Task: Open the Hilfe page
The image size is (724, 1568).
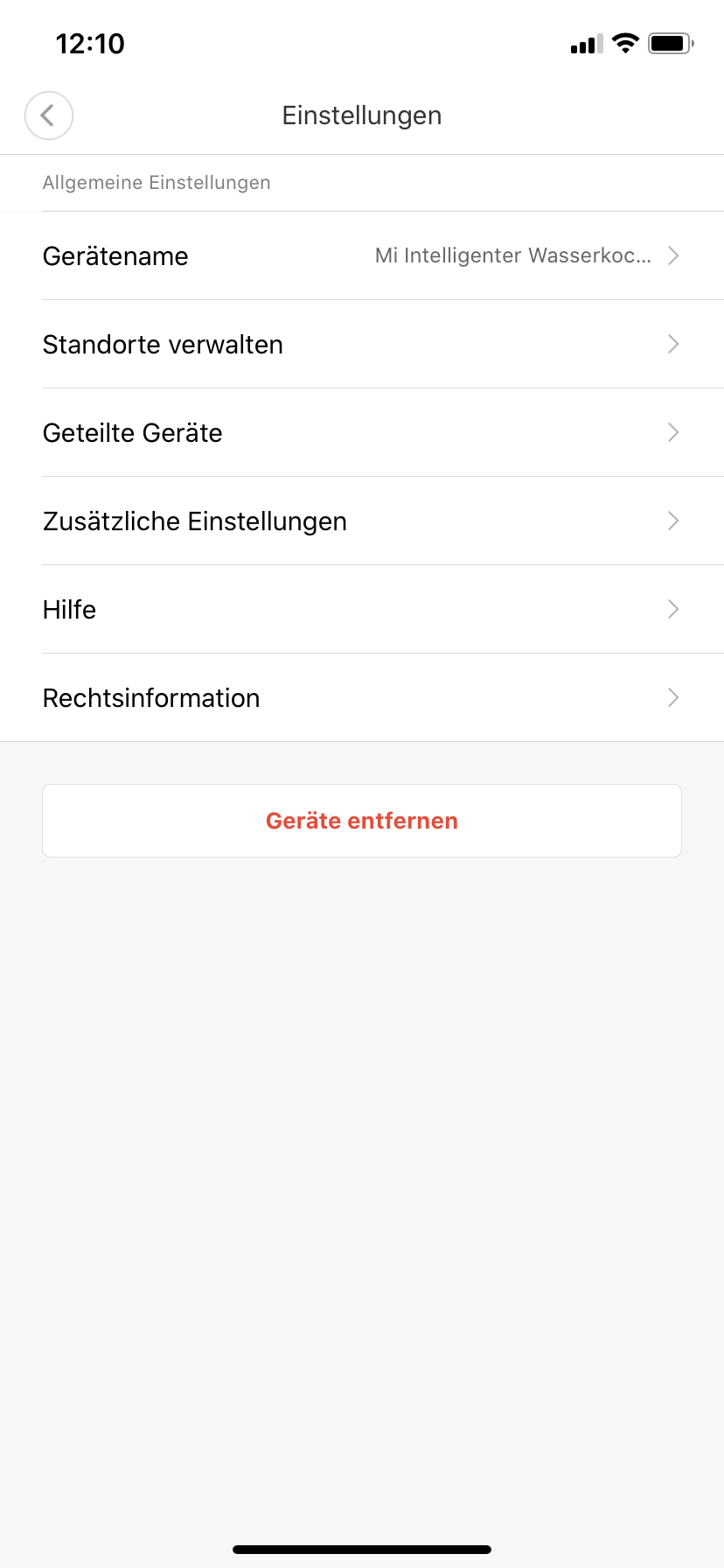Action: coord(361,610)
